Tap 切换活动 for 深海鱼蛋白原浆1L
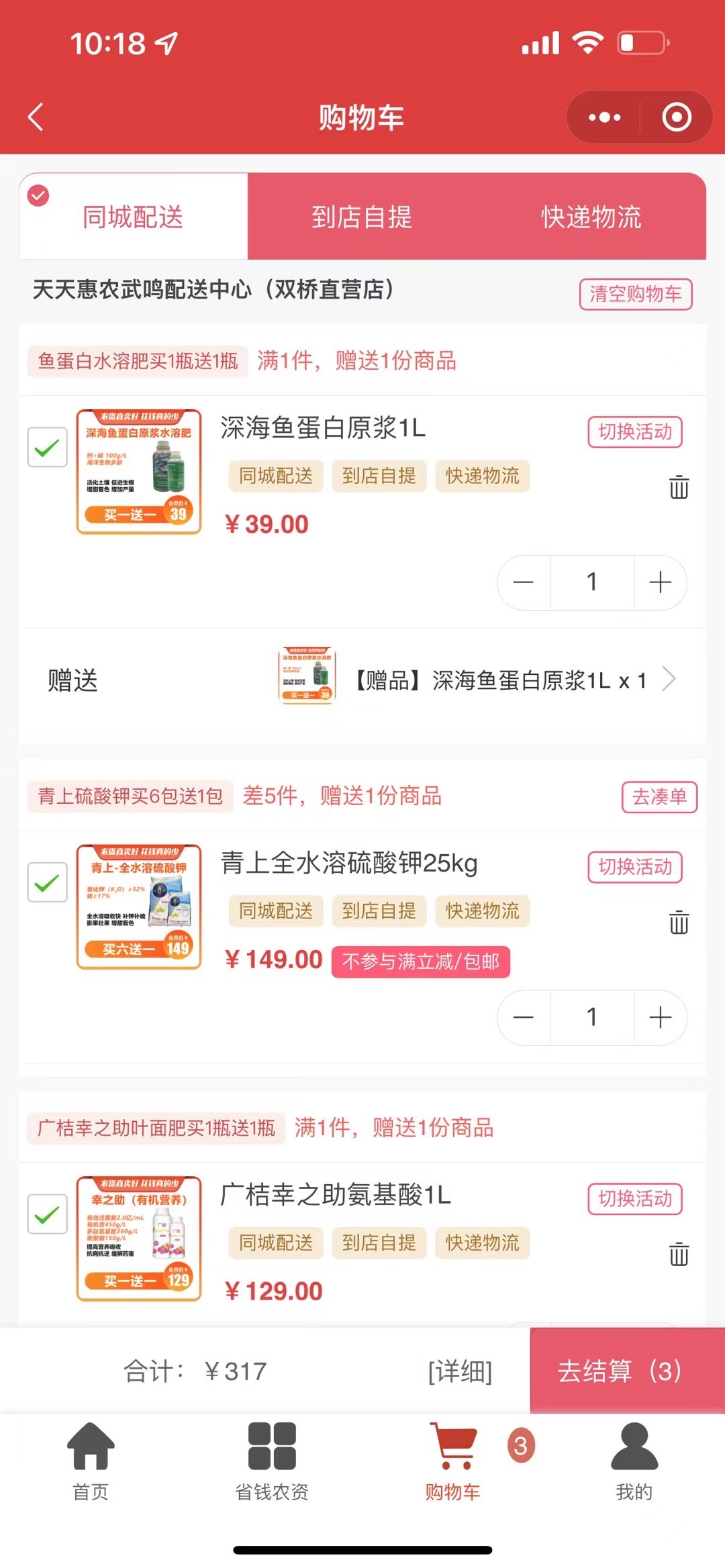 pos(634,431)
